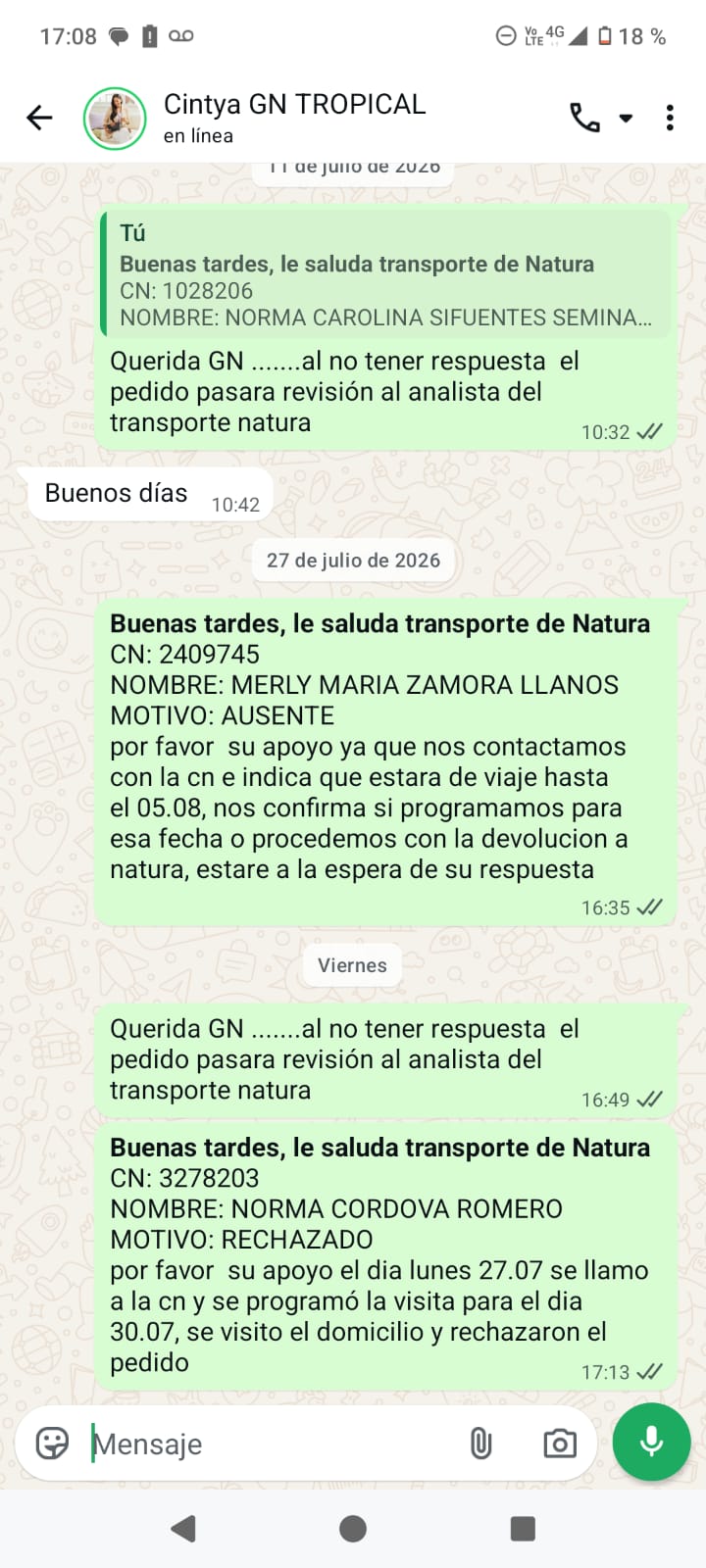Open recent apps with the square button

pyautogui.click(x=523, y=1529)
